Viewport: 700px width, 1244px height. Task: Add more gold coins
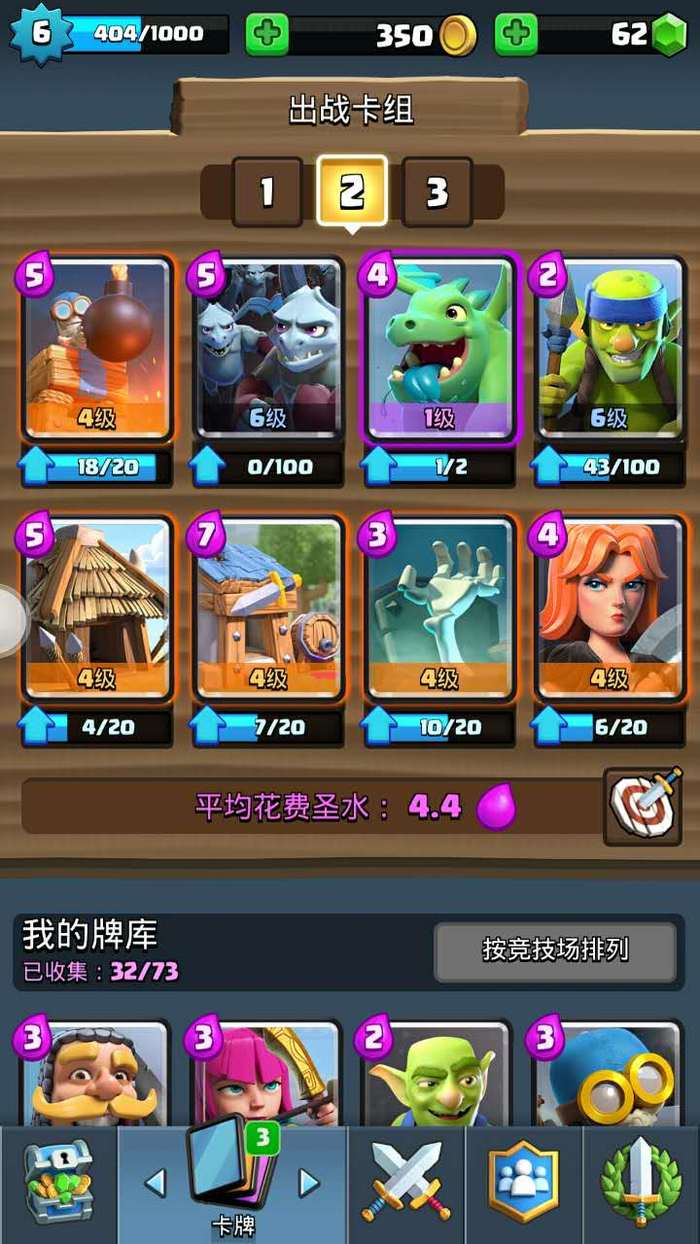click(267, 35)
